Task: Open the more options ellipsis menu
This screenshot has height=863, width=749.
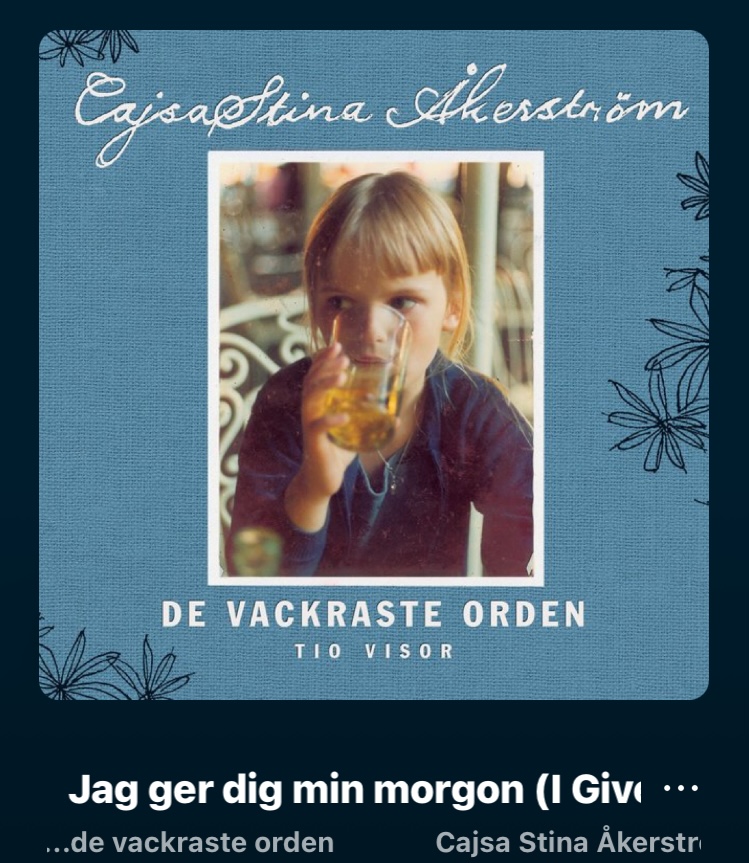Action: (x=681, y=789)
